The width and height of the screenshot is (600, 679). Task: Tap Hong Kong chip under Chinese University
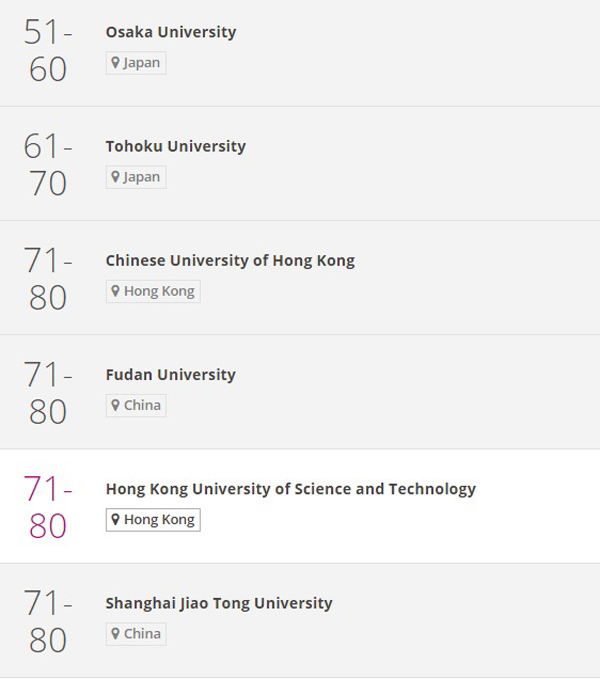pos(153,291)
